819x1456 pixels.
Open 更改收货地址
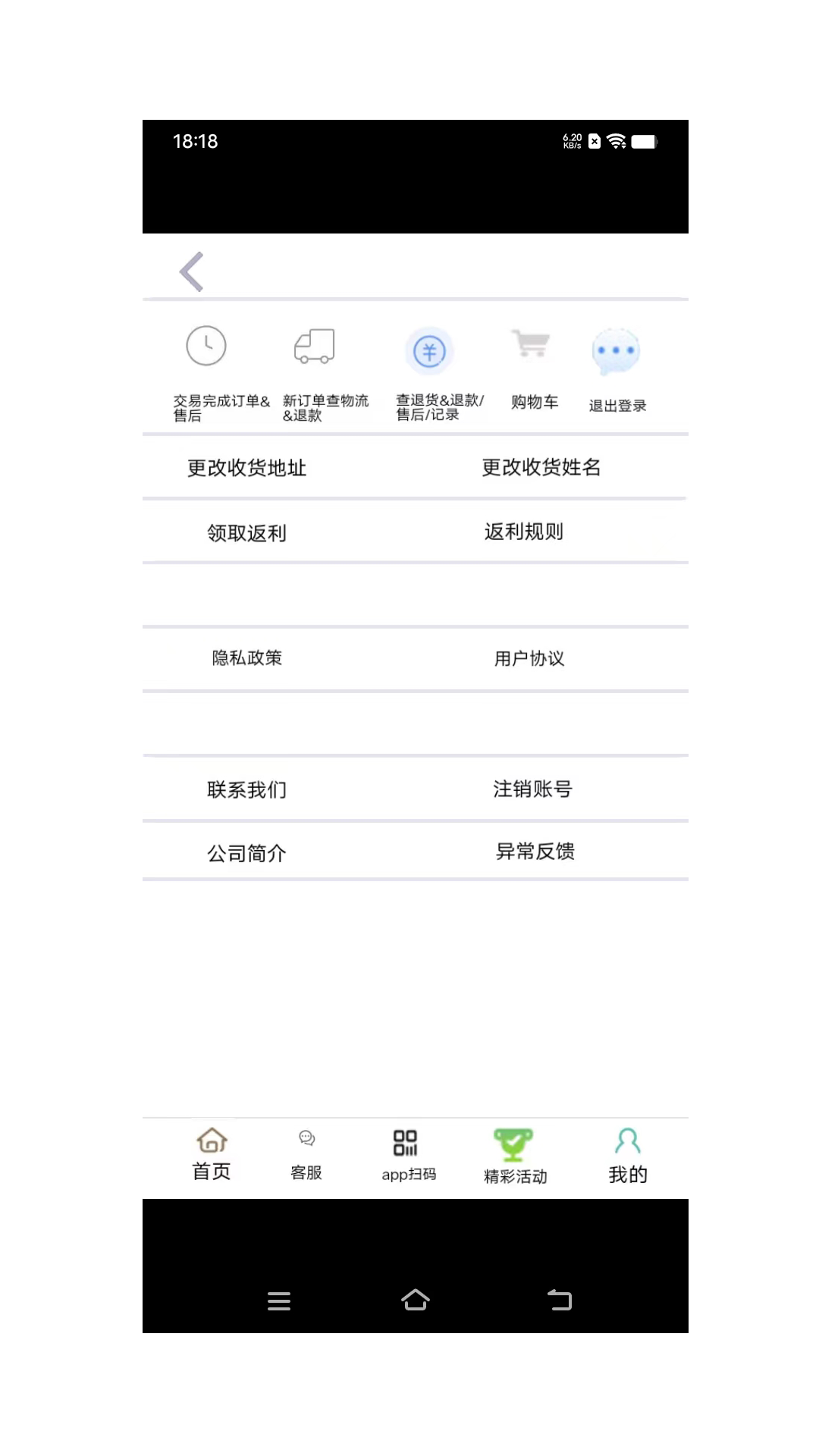[247, 468]
